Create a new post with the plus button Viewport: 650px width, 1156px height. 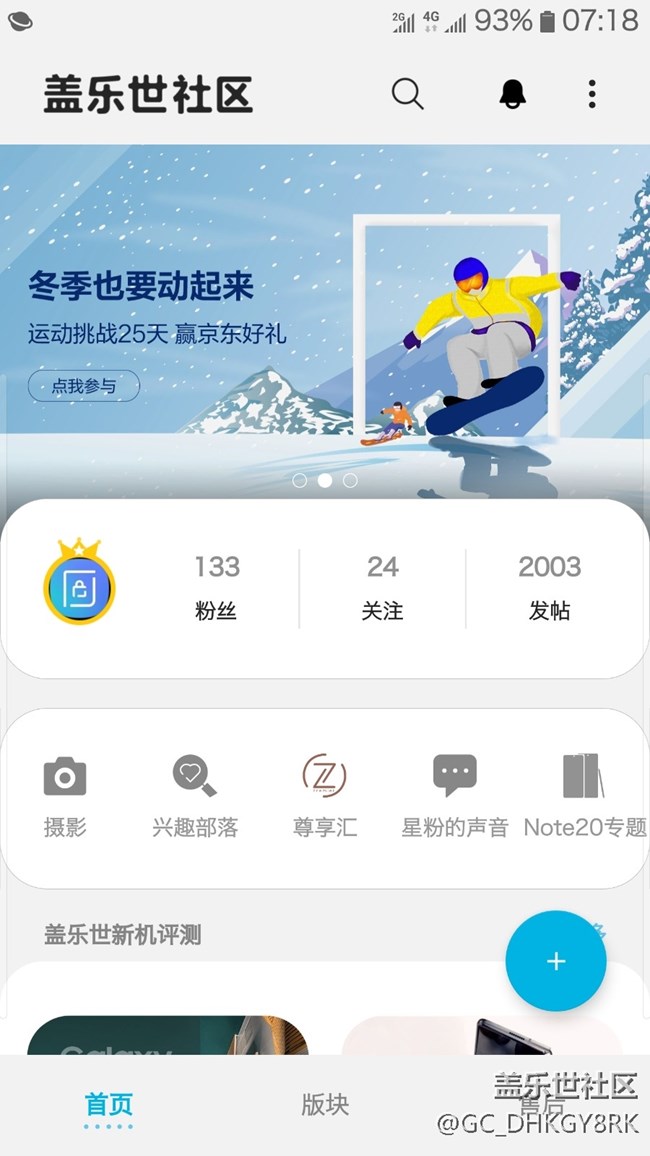(556, 961)
